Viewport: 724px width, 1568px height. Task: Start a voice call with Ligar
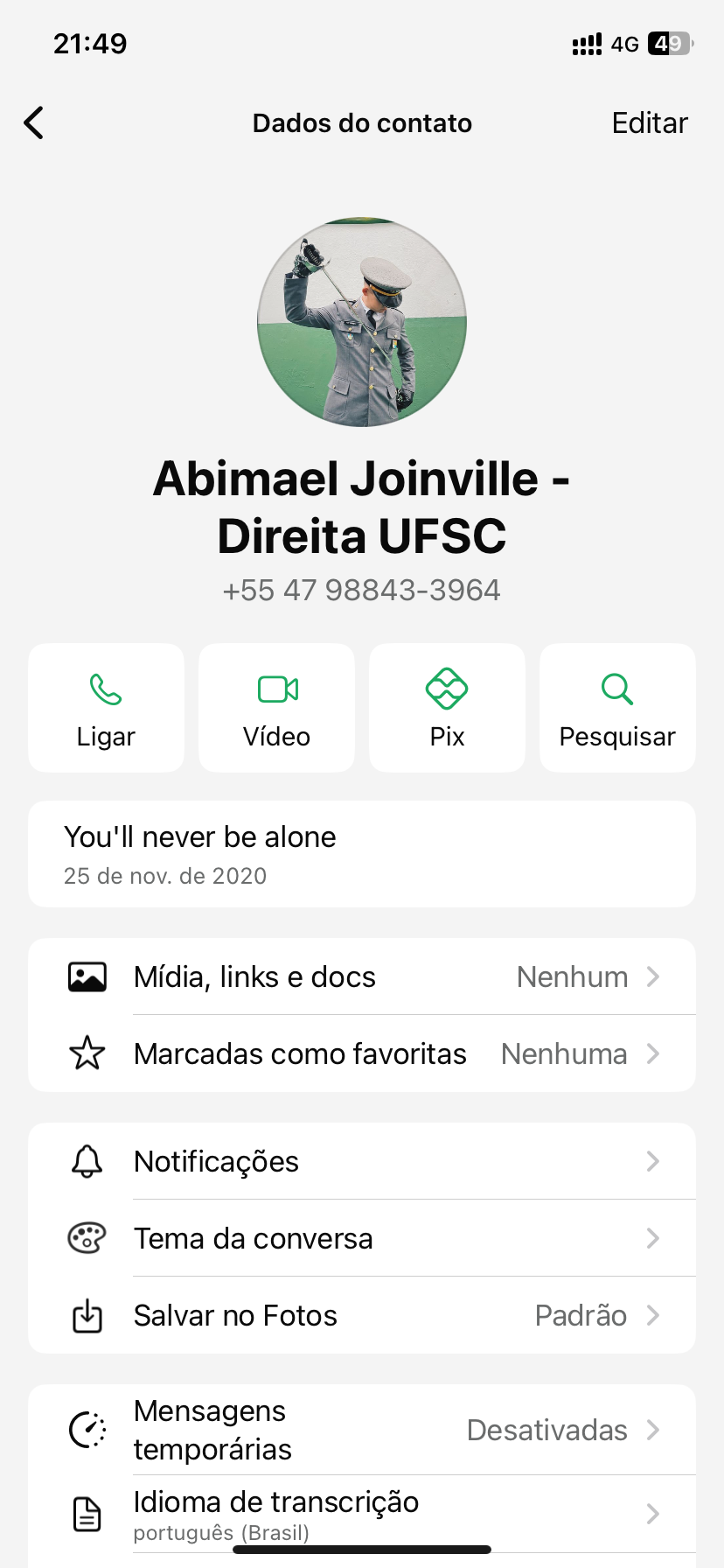point(106,708)
